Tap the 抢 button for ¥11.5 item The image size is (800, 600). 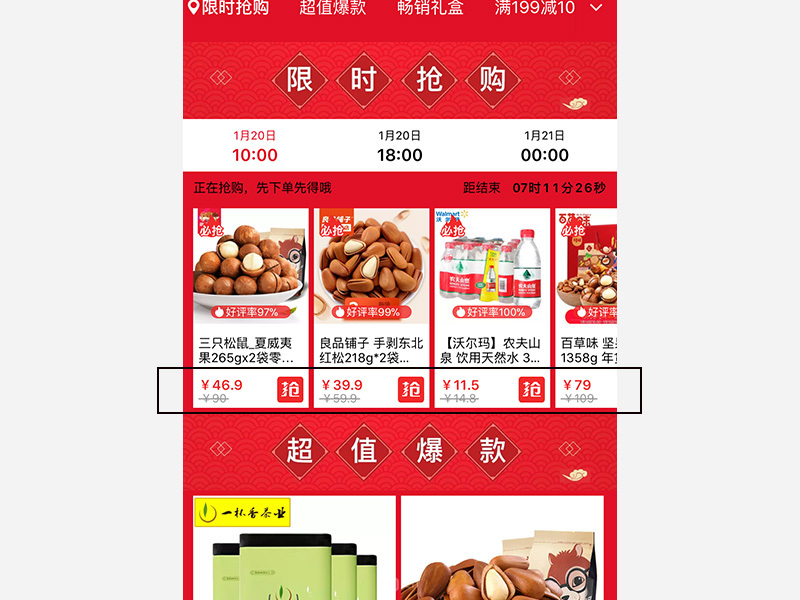point(532,389)
